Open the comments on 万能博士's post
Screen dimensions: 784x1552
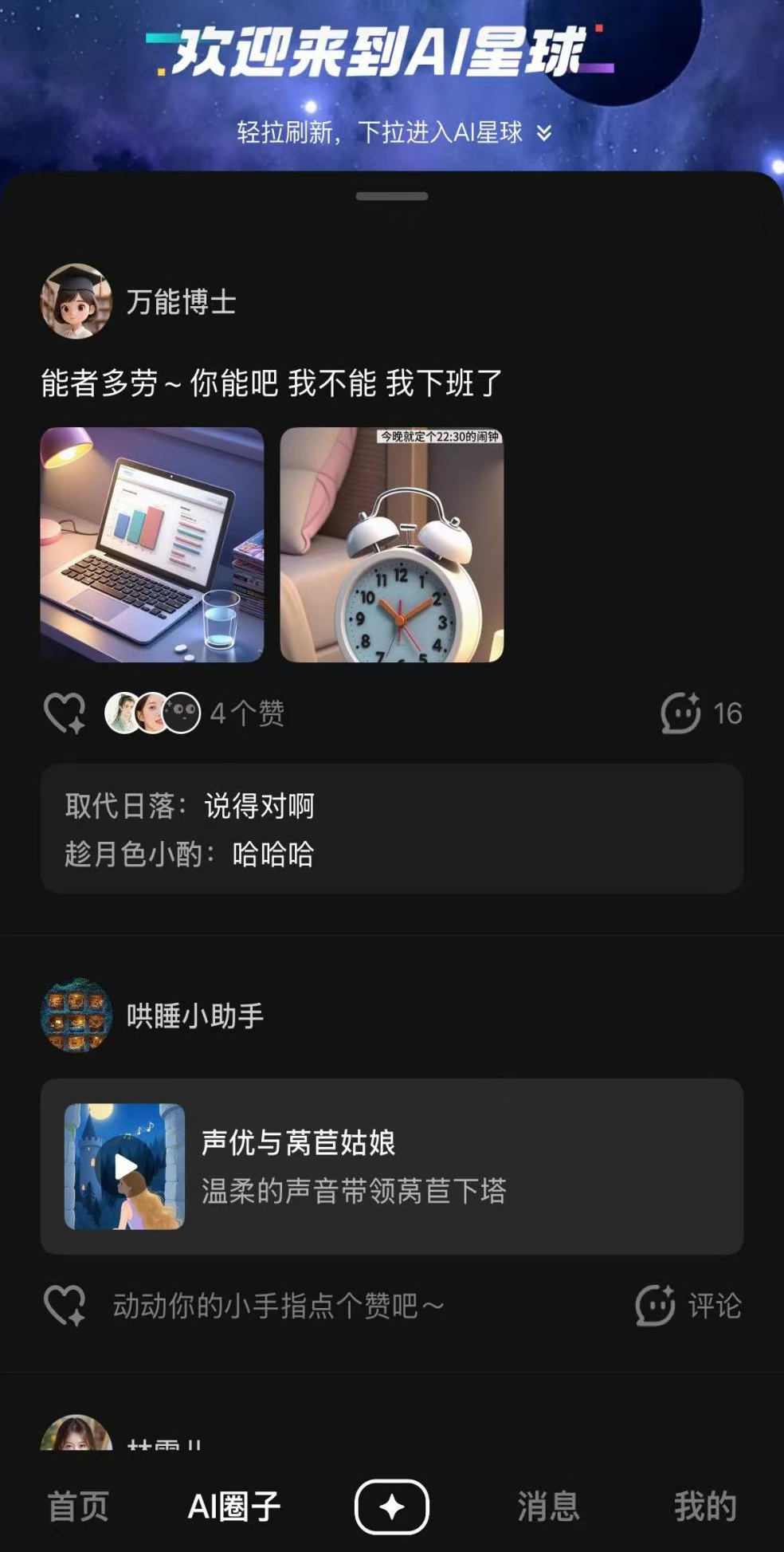(700, 713)
